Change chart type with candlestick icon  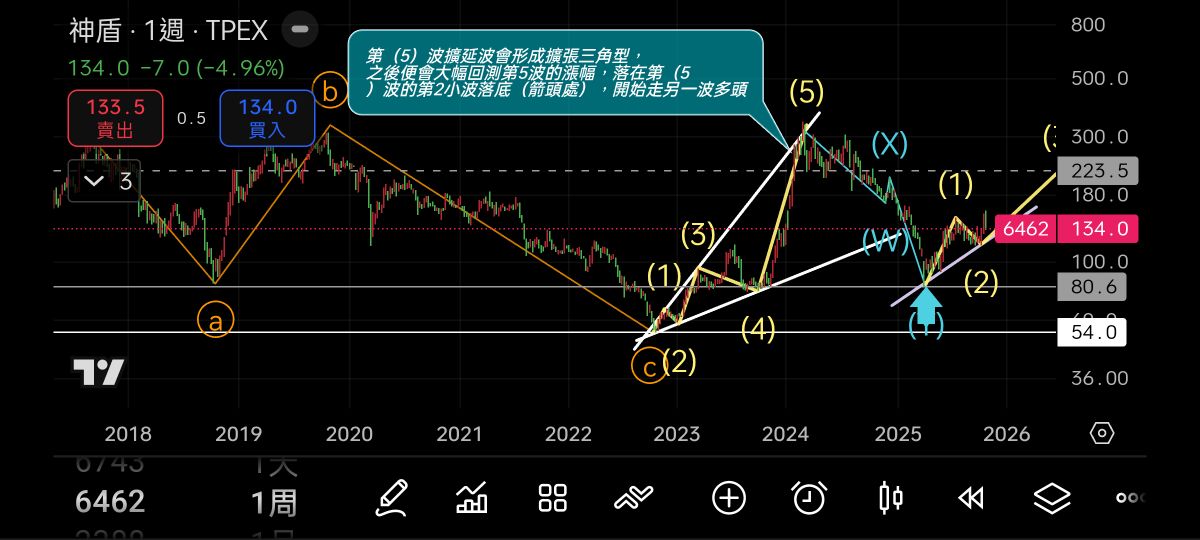(x=890, y=497)
